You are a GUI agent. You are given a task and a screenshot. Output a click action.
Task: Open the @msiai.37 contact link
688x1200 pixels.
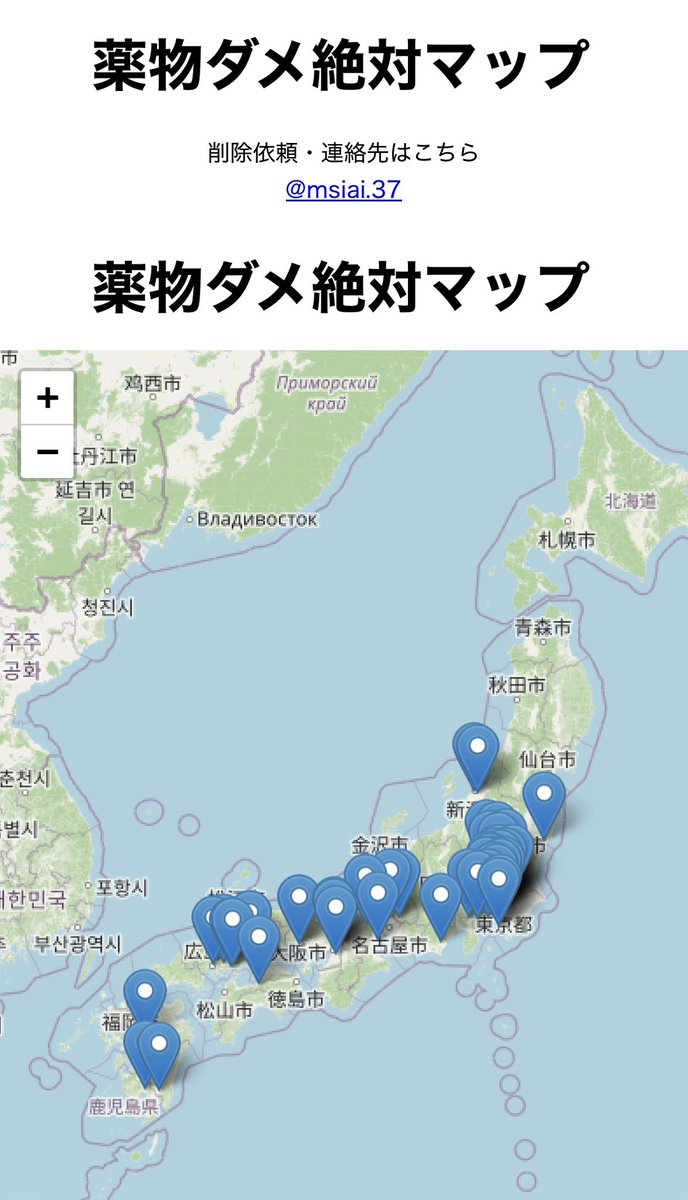343,189
